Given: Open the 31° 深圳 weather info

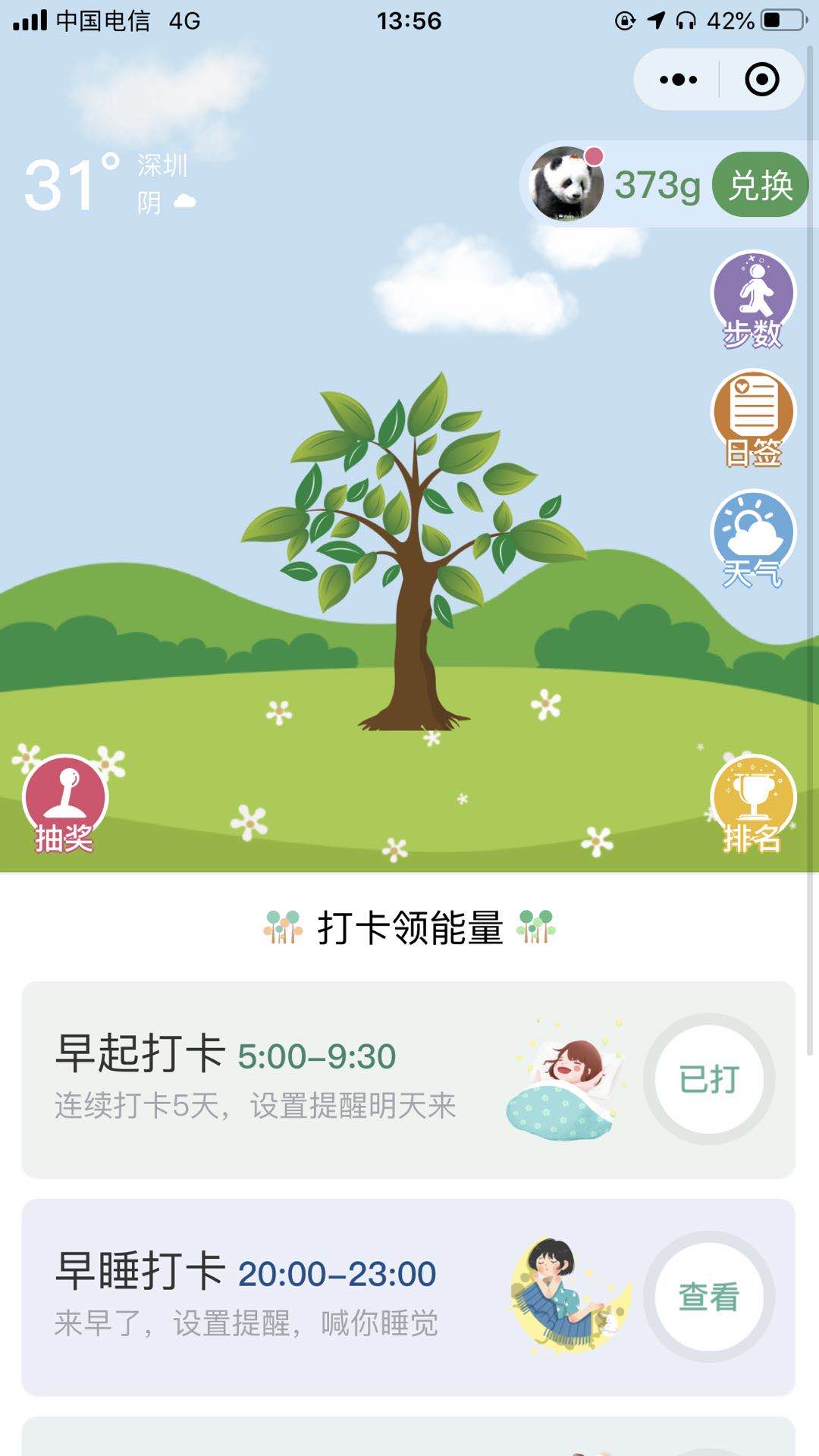Looking at the screenshot, I should click(x=111, y=184).
